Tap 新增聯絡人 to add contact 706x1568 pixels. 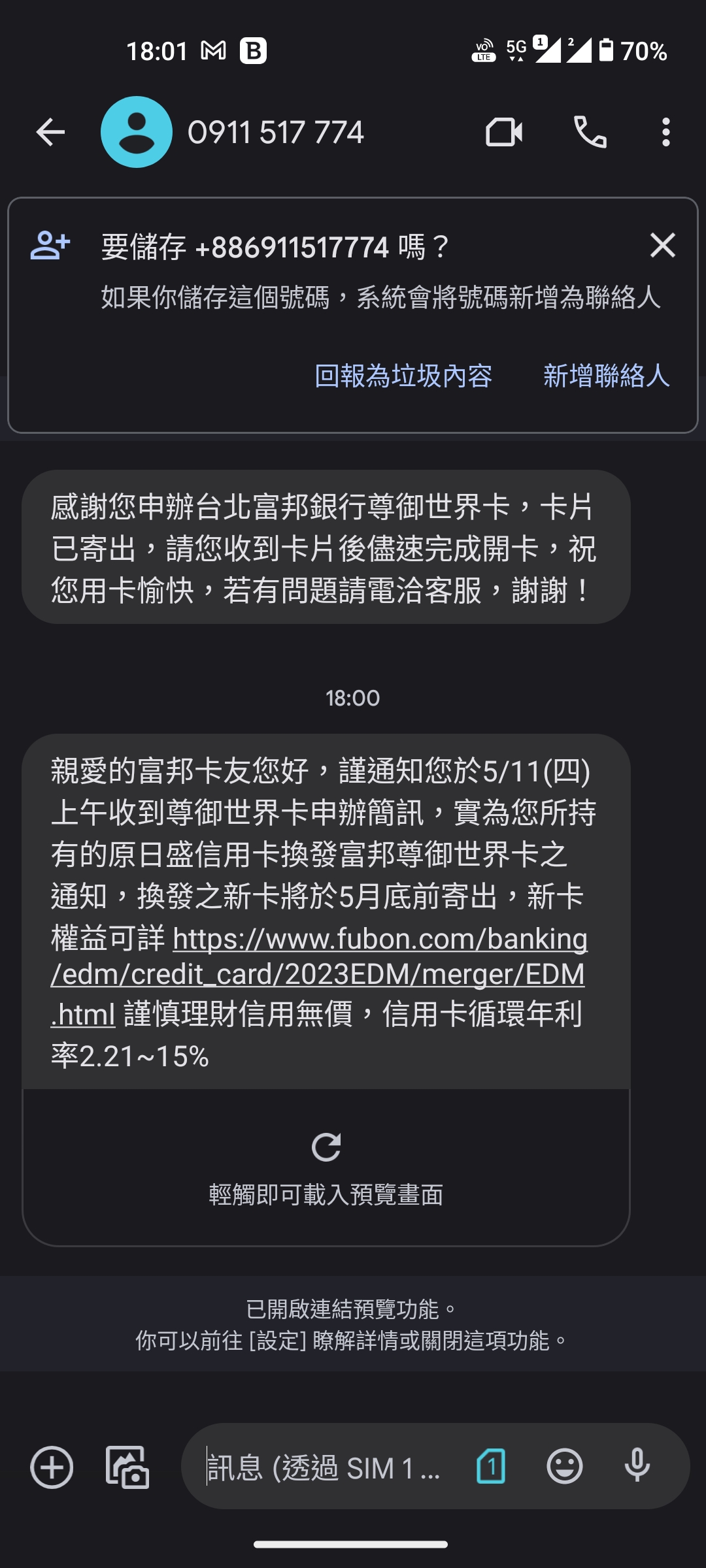[x=606, y=376]
